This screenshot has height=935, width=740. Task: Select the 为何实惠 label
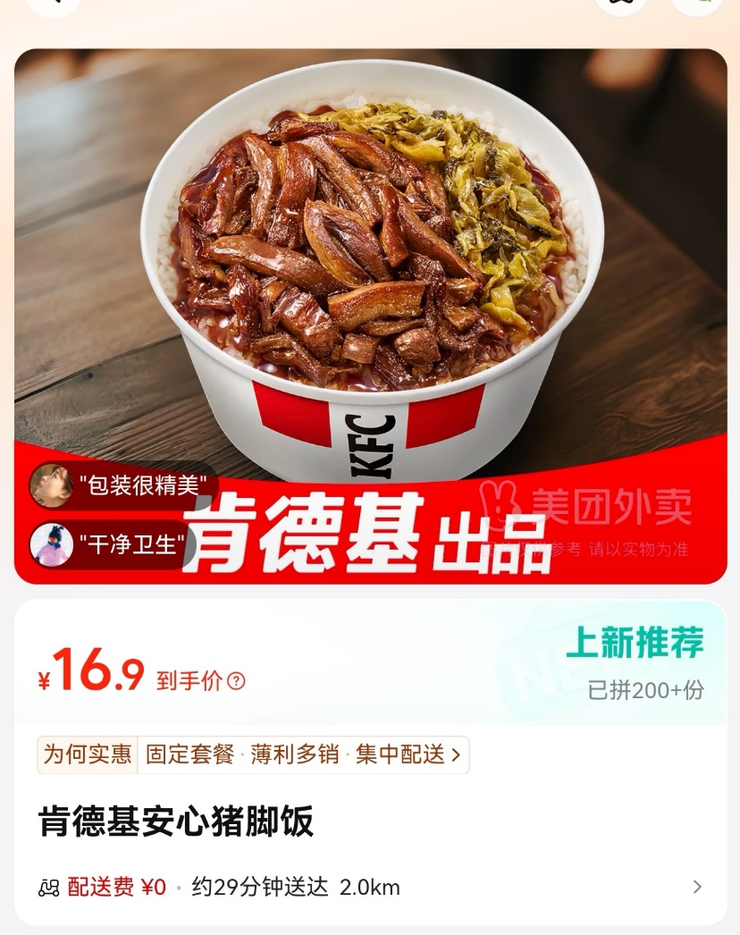point(86,757)
